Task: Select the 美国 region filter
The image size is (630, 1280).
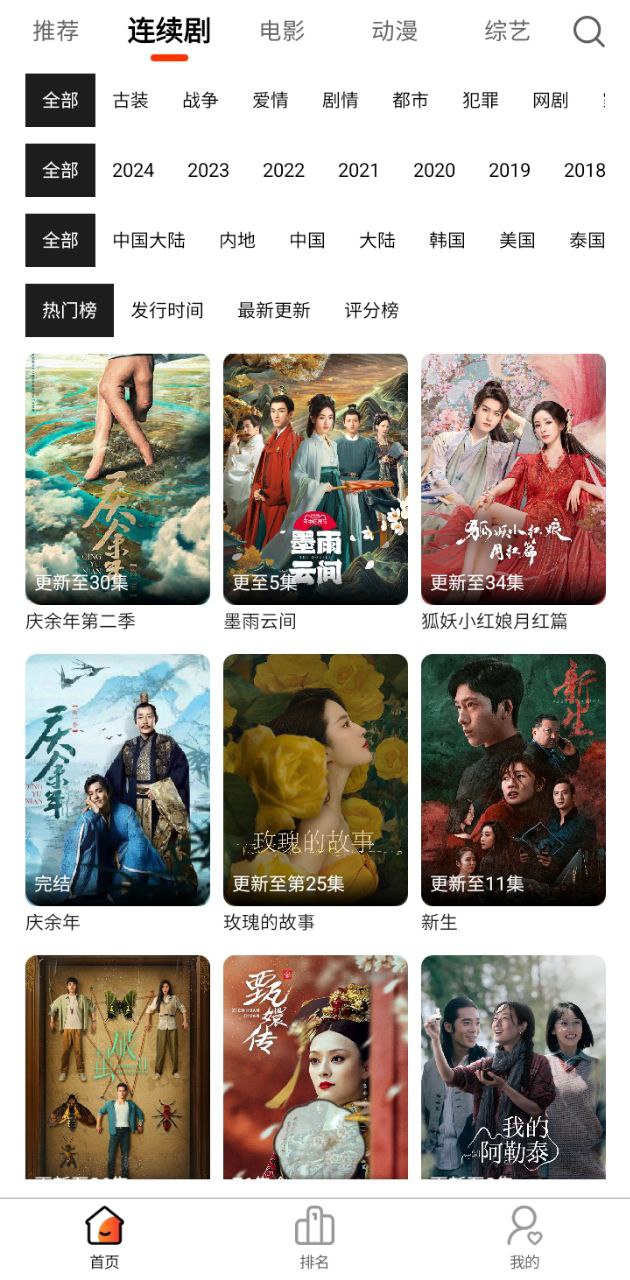Action: tap(517, 240)
